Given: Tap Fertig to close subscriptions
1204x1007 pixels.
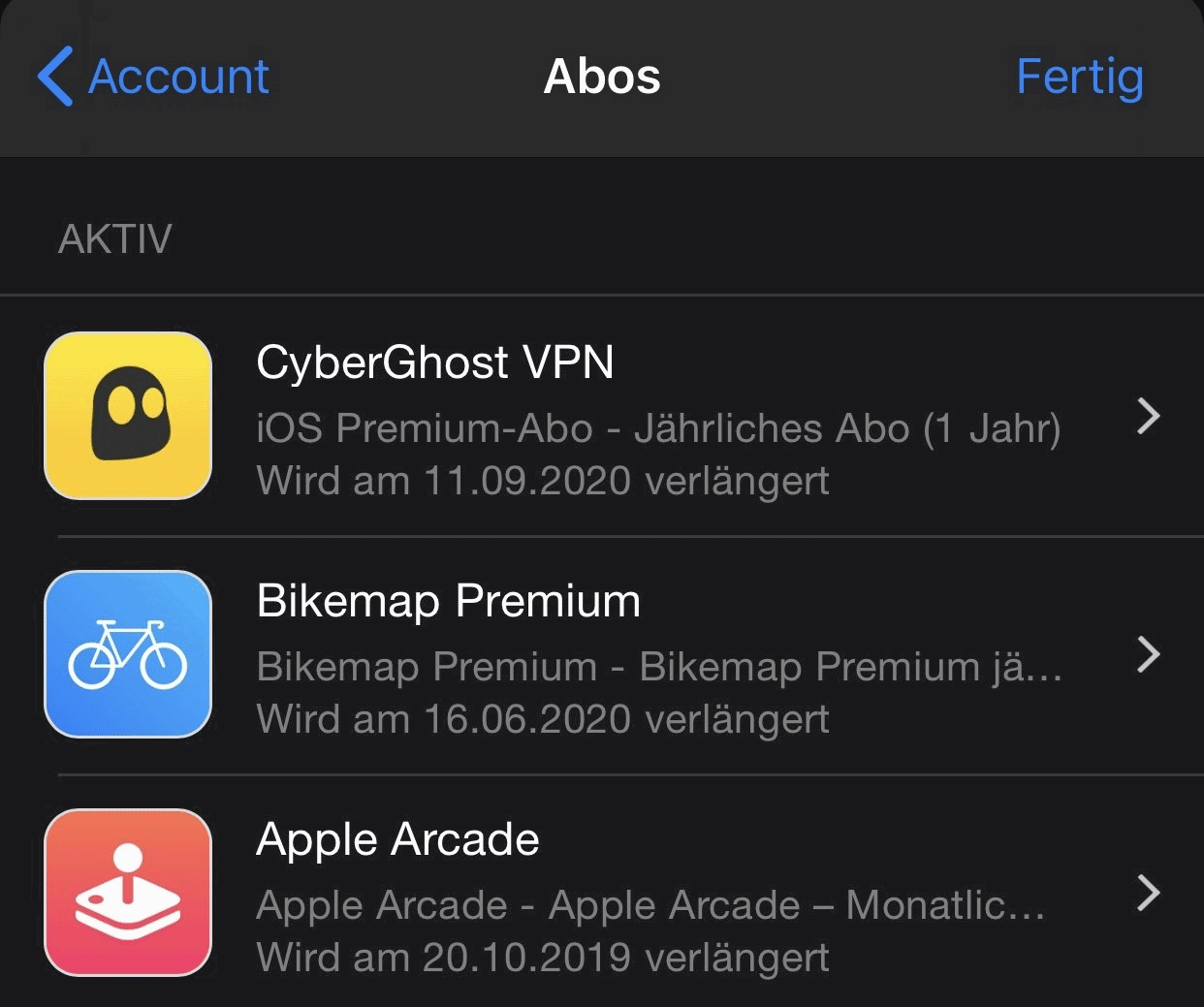Looking at the screenshot, I should (x=1079, y=77).
